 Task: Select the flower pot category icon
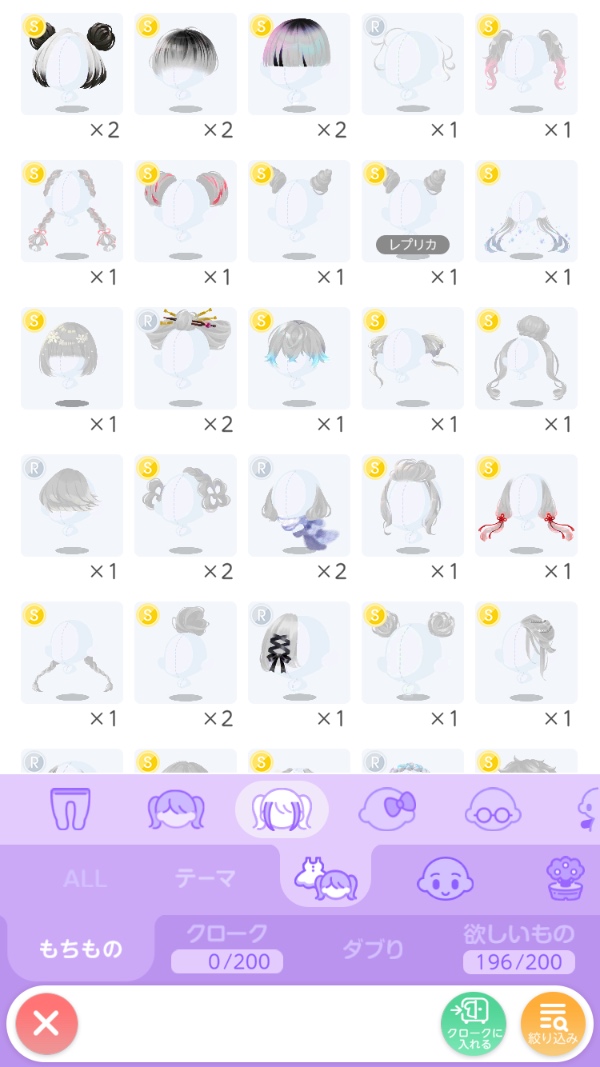(566, 879)
